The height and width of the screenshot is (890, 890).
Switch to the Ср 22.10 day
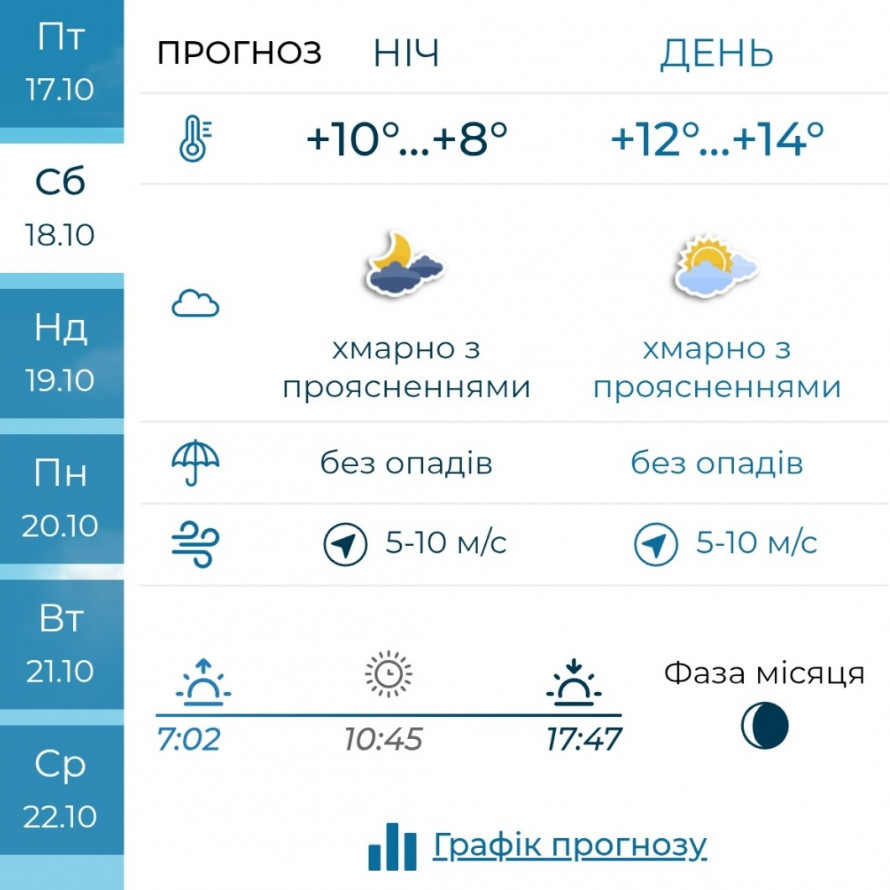pos(60,790)
